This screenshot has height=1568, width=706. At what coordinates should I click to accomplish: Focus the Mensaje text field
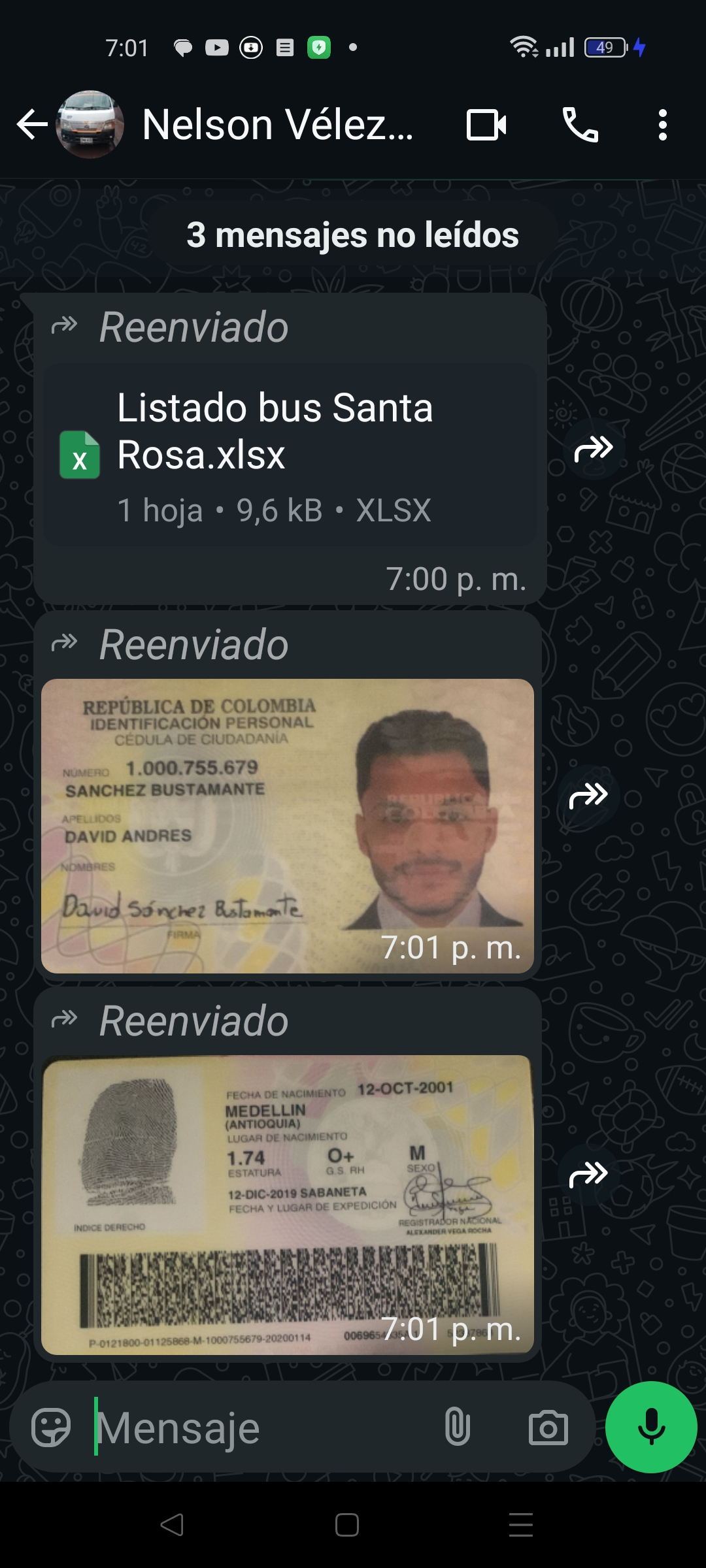pos(261,1428)
